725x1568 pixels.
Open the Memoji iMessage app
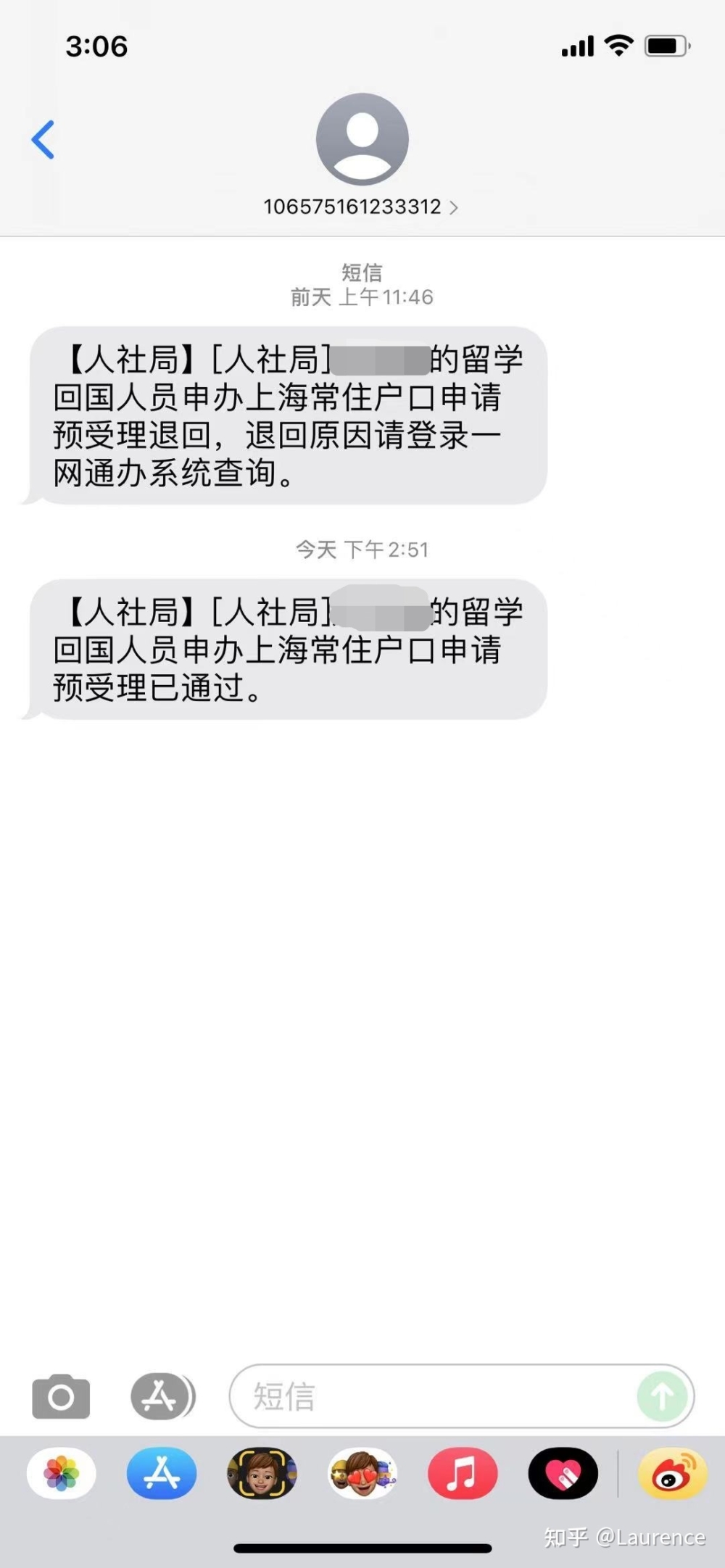point(262,1474)
